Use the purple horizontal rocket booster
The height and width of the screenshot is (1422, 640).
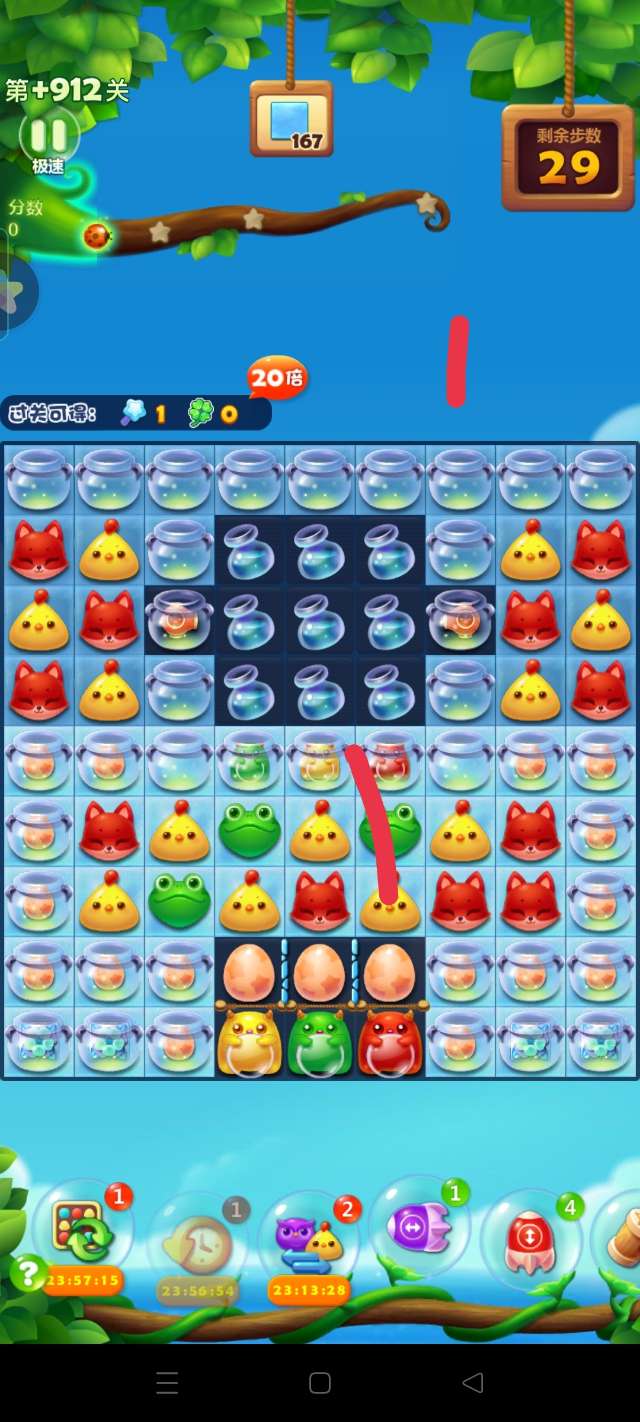(x=418, y=1226)
